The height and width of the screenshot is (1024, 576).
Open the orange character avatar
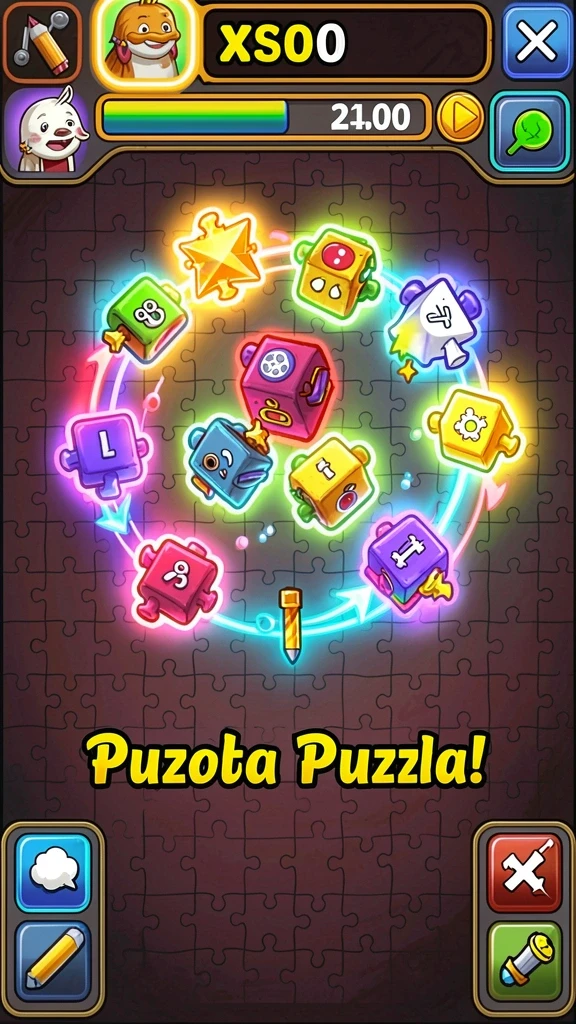coord(144,41)
